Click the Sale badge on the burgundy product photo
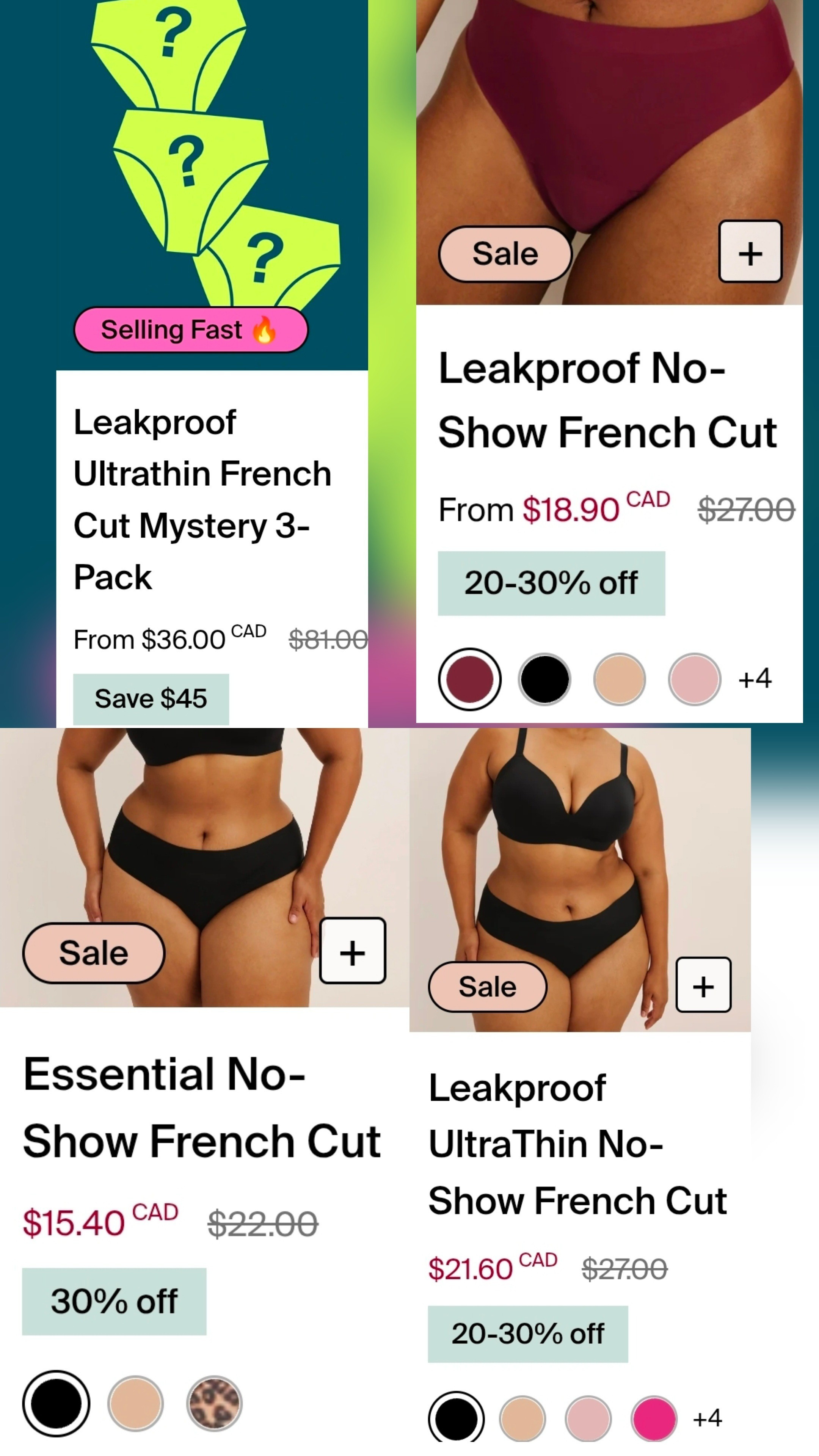This screenshot has width=819, height=1456. click(x=506, y=253)
